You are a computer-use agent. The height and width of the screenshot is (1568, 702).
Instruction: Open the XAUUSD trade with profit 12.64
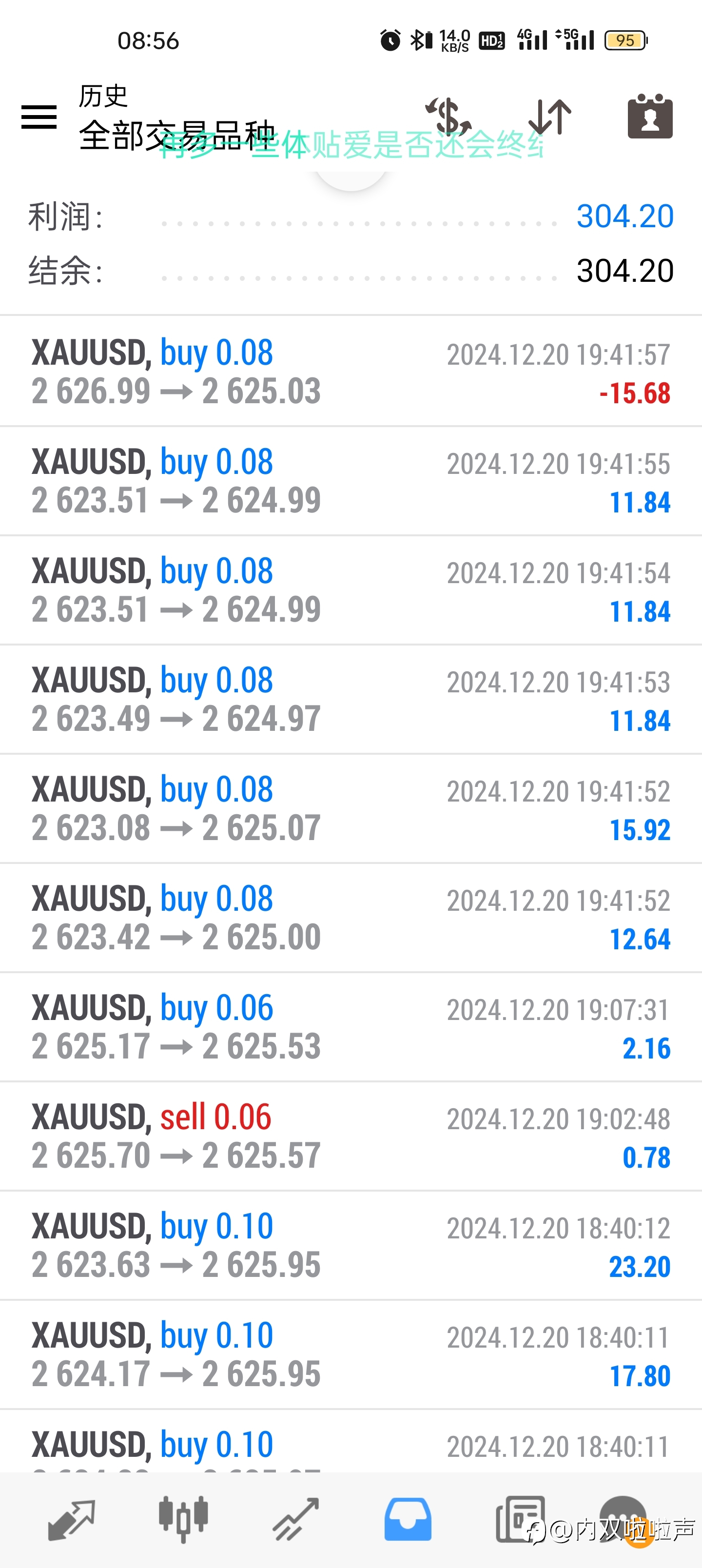(351, 917)
